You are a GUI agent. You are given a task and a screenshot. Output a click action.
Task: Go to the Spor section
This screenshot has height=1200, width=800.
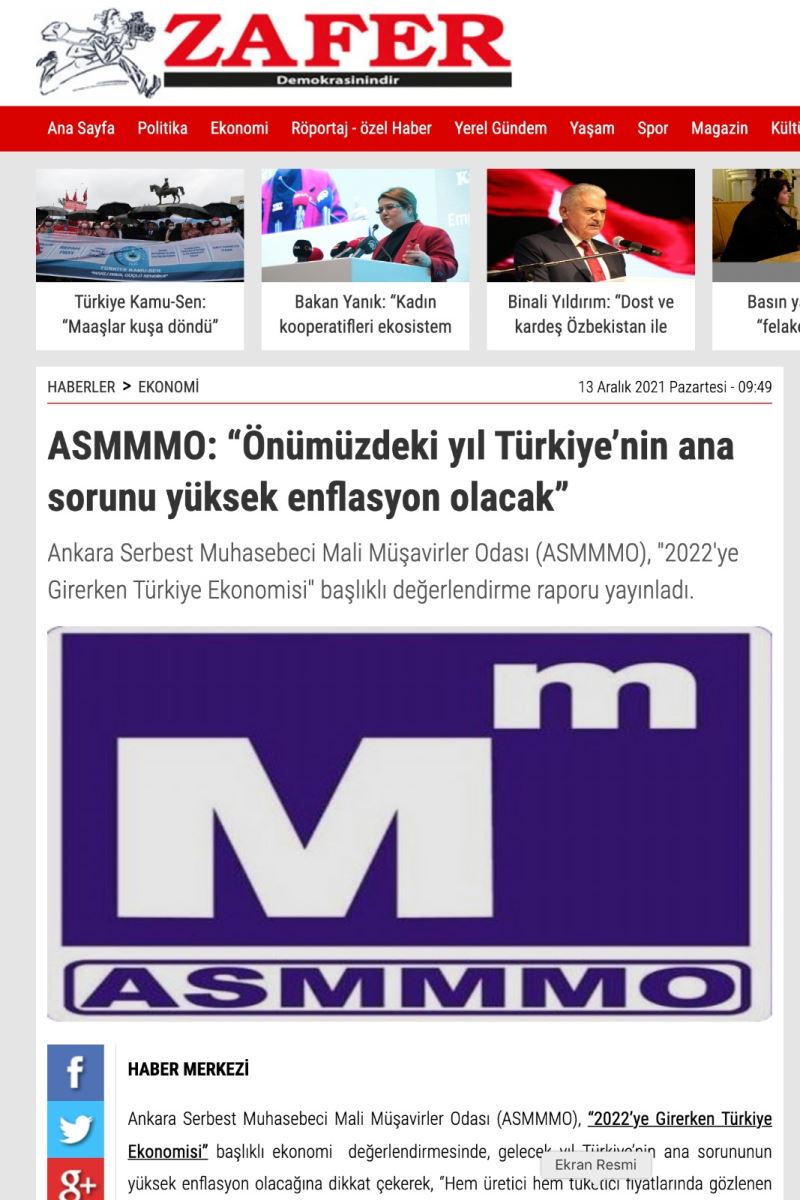coord(653,128)
